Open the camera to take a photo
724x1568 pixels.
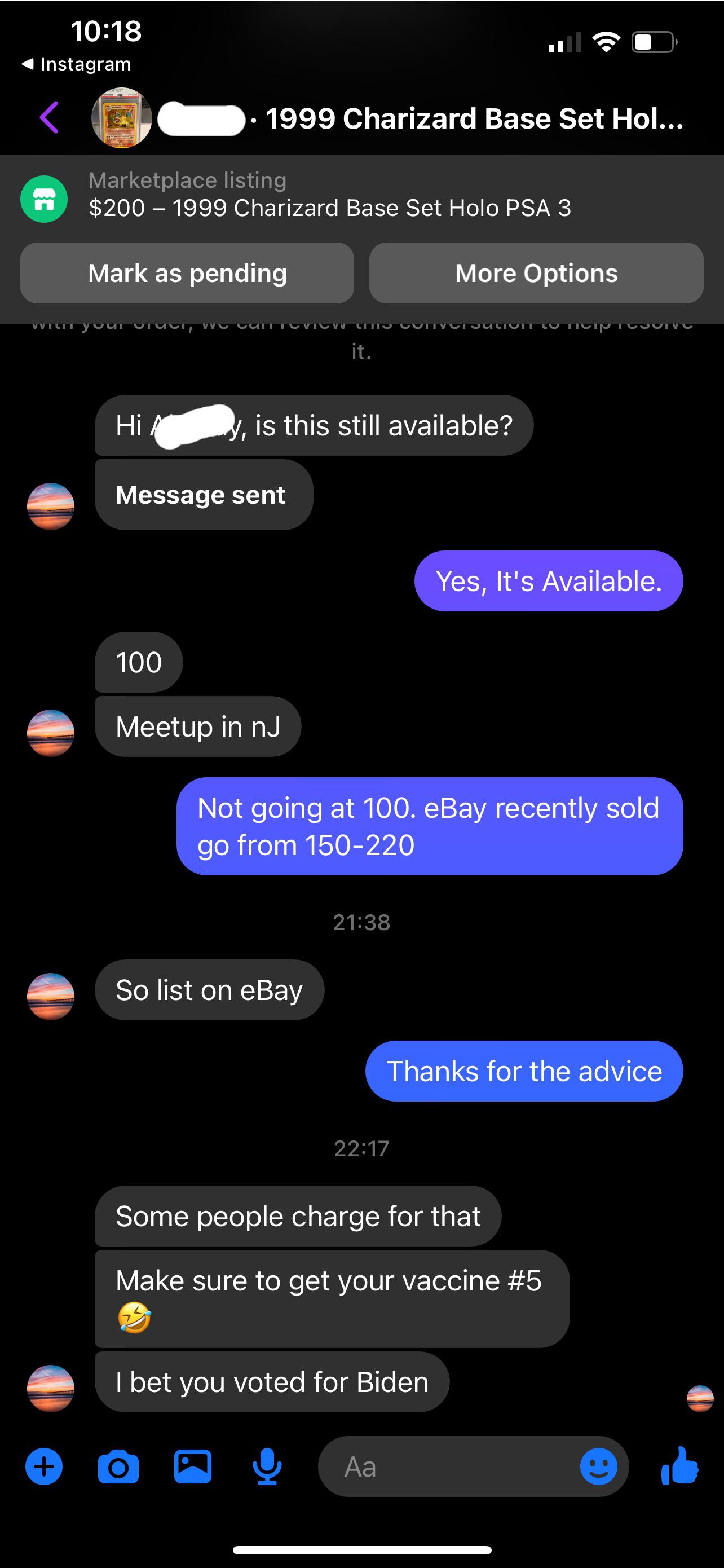tap(118, 1467)
